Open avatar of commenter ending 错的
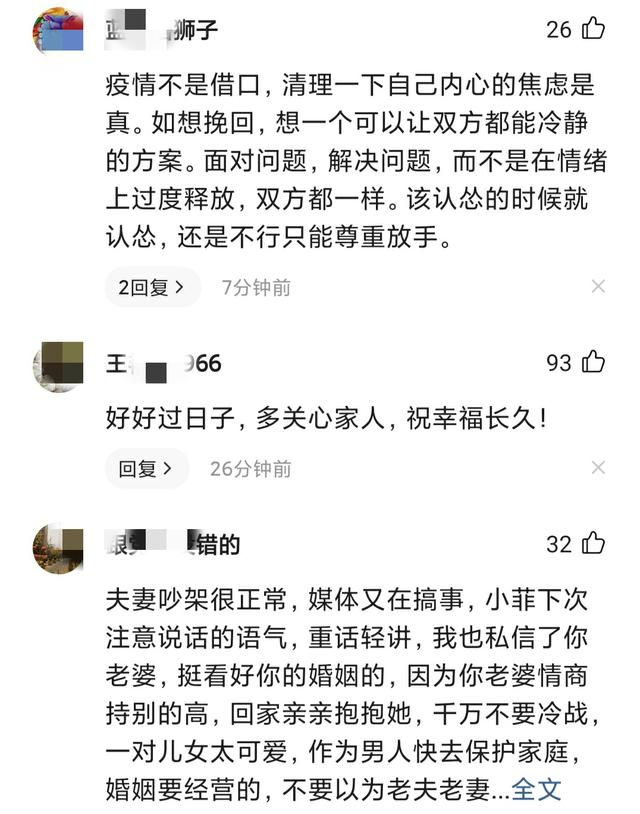 coord(58,548)
